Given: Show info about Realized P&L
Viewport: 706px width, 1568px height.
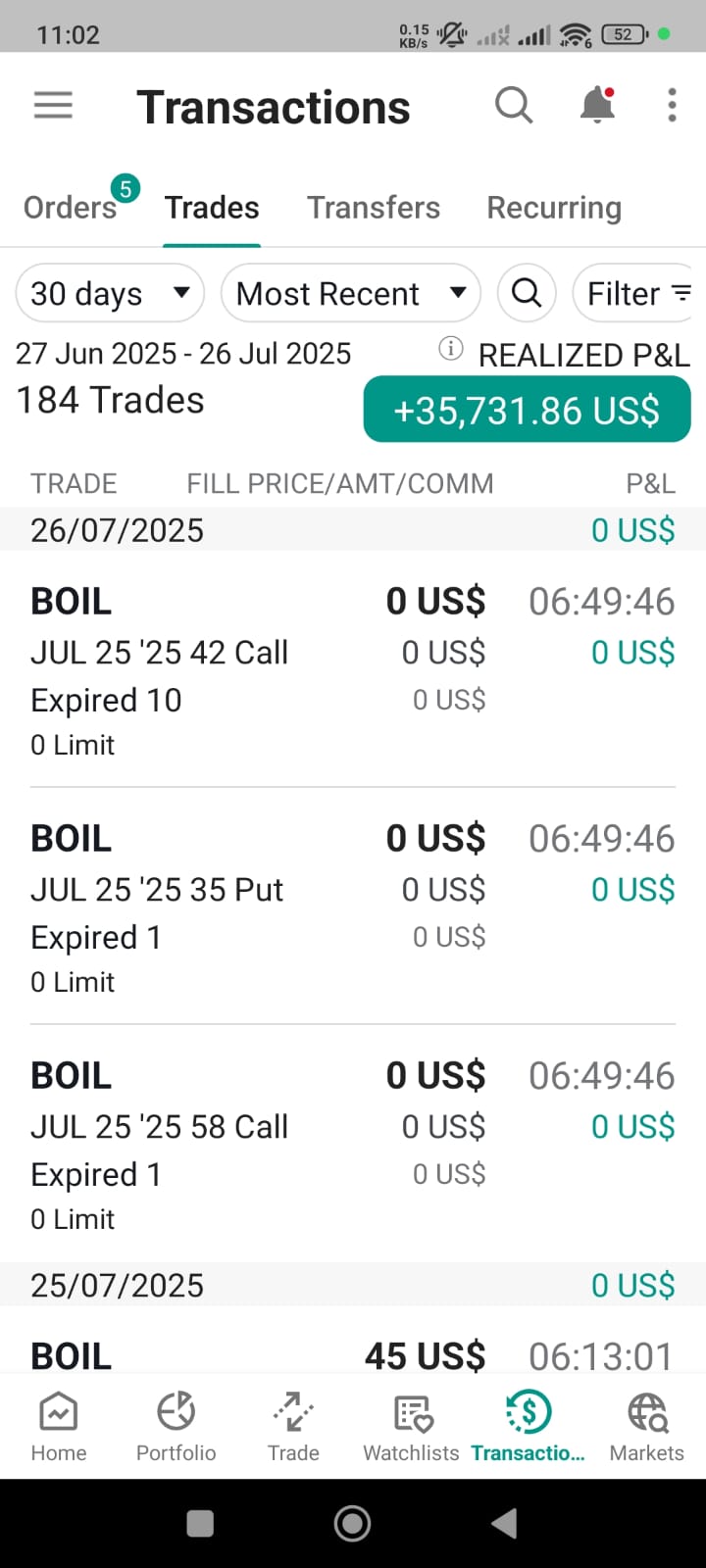Looking at the screenshot, I should [450, 348].
